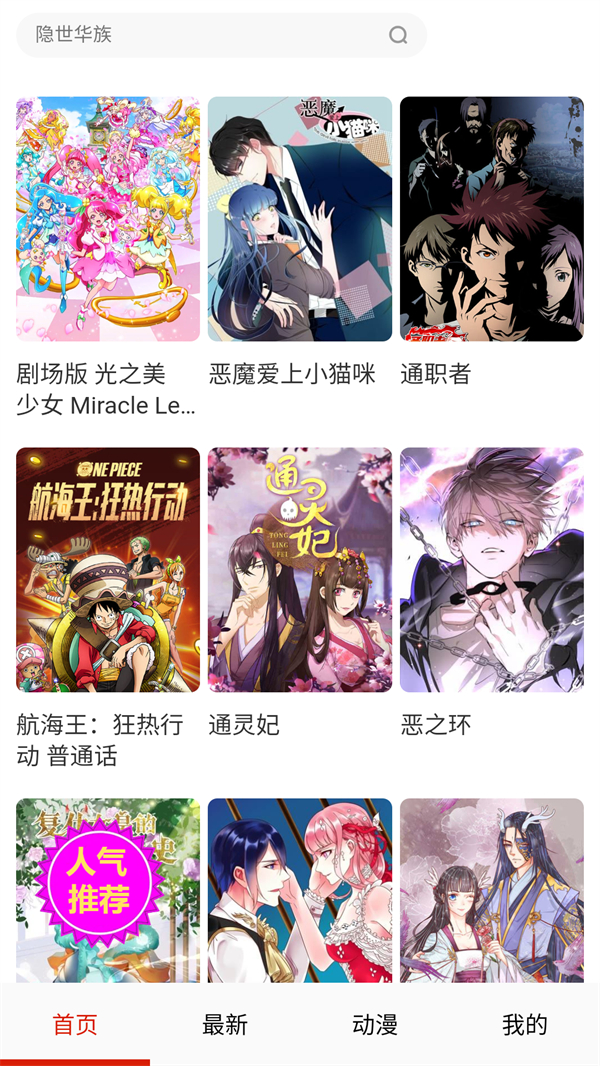Image resolution: width=600 pixels, height=1066 pixels.
Task: Tap the magnifier search icon
Action: click(x=398, y=36)
